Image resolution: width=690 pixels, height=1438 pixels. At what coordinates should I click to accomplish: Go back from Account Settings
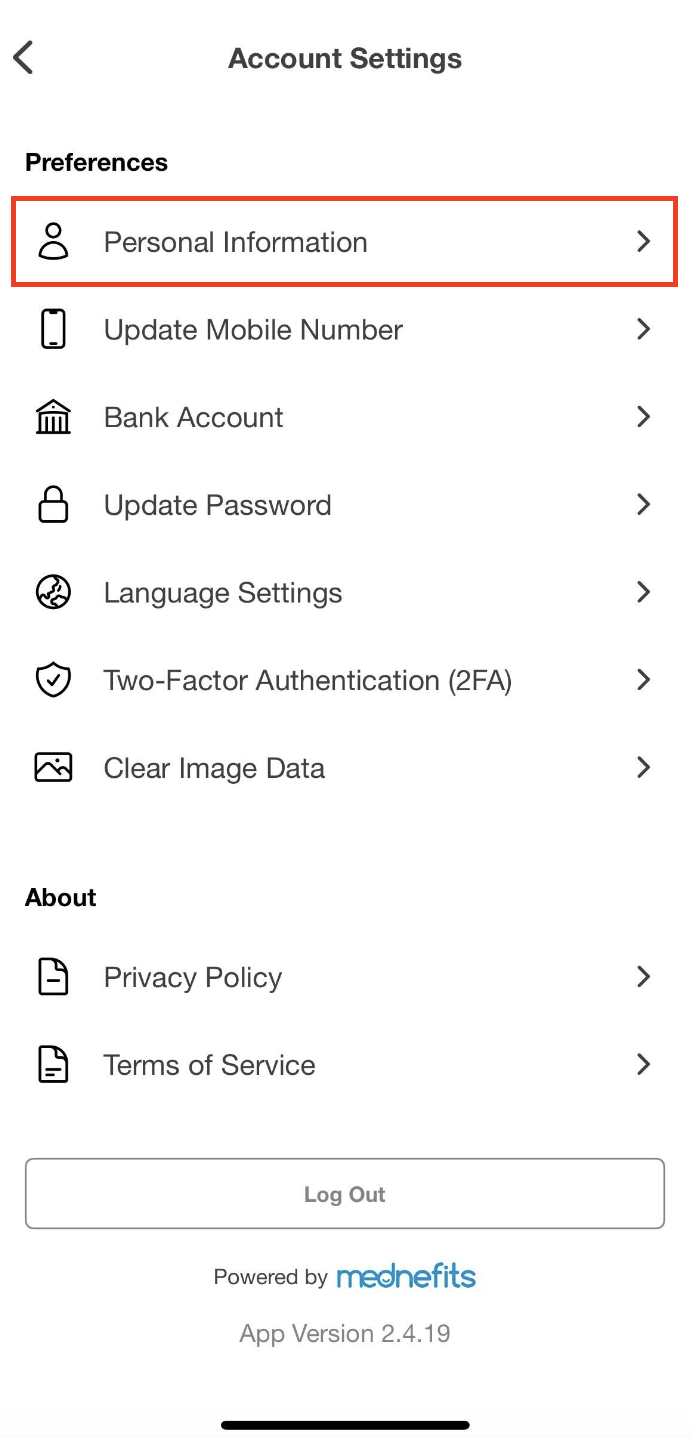click(x=24, y=58)
